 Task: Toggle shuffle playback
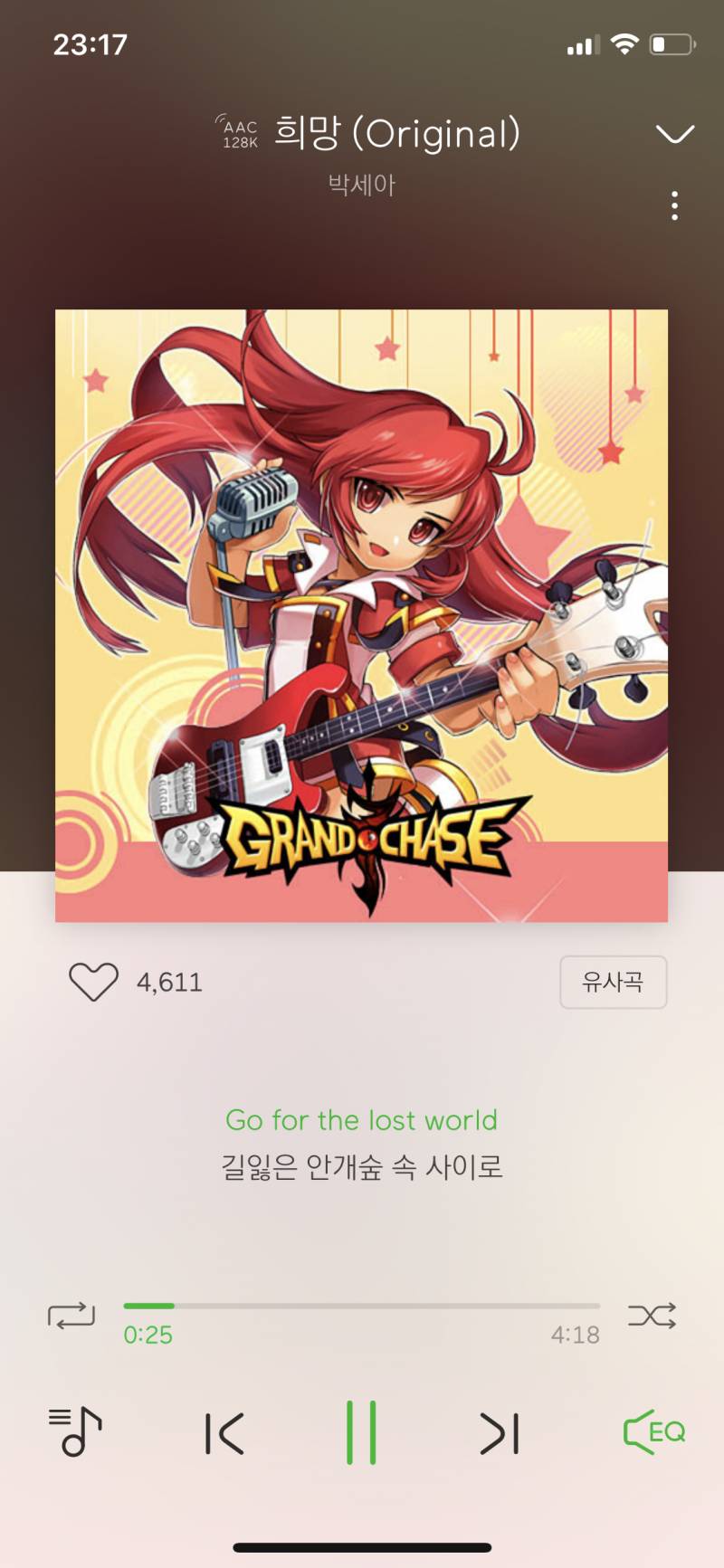point(652,1315)
